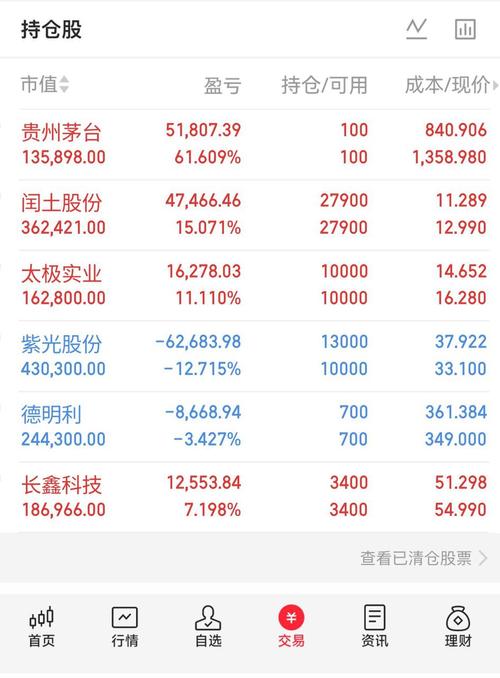
Task: Switch to the 行情 tab
Action: tap(125, 626)
